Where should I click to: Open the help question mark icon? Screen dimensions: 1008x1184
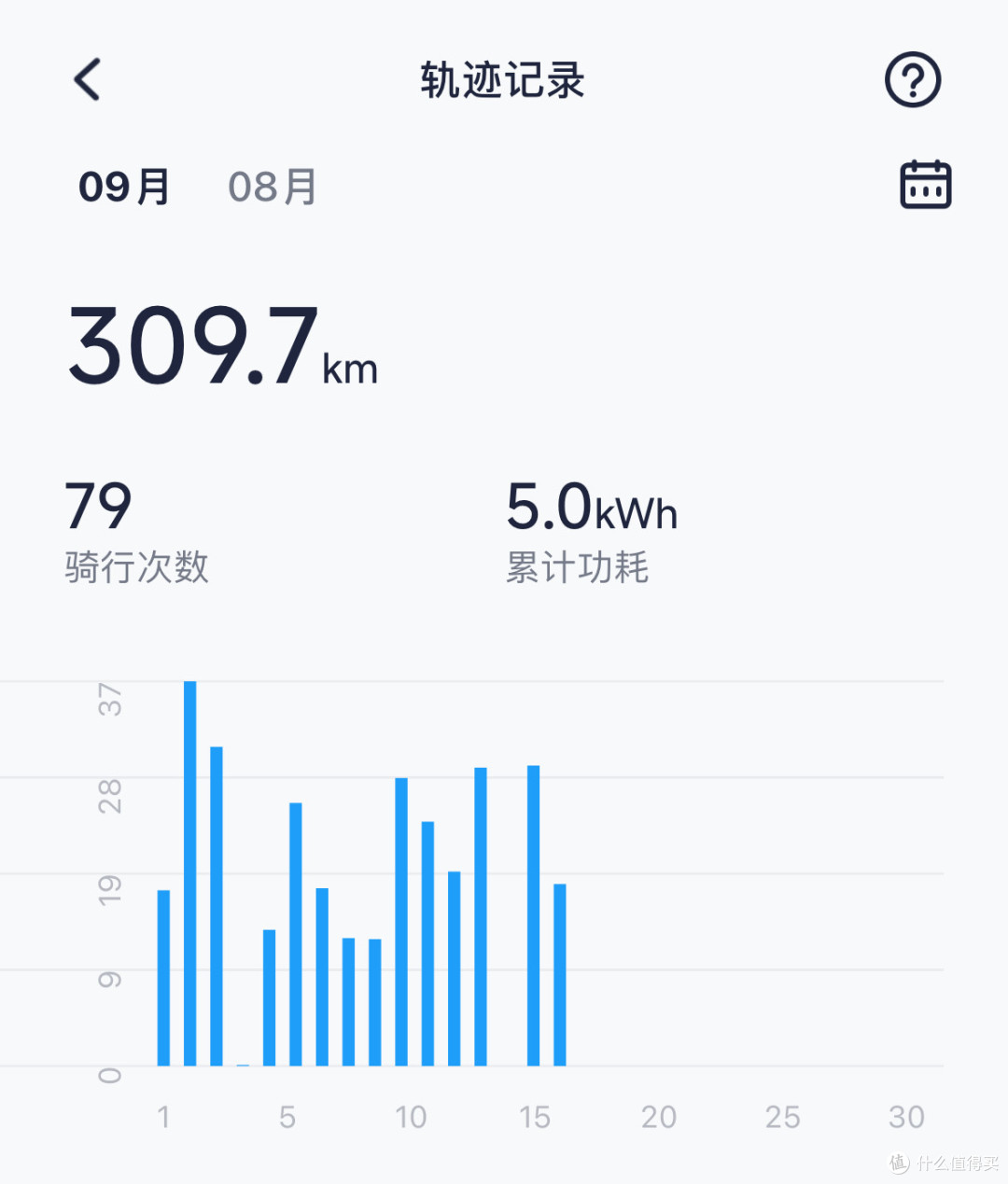click(x=912, y=79)
